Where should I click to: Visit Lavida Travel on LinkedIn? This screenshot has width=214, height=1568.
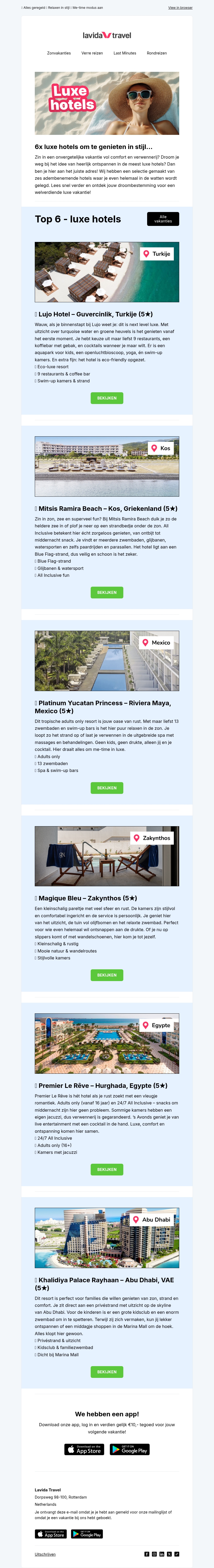point(162,1554)
